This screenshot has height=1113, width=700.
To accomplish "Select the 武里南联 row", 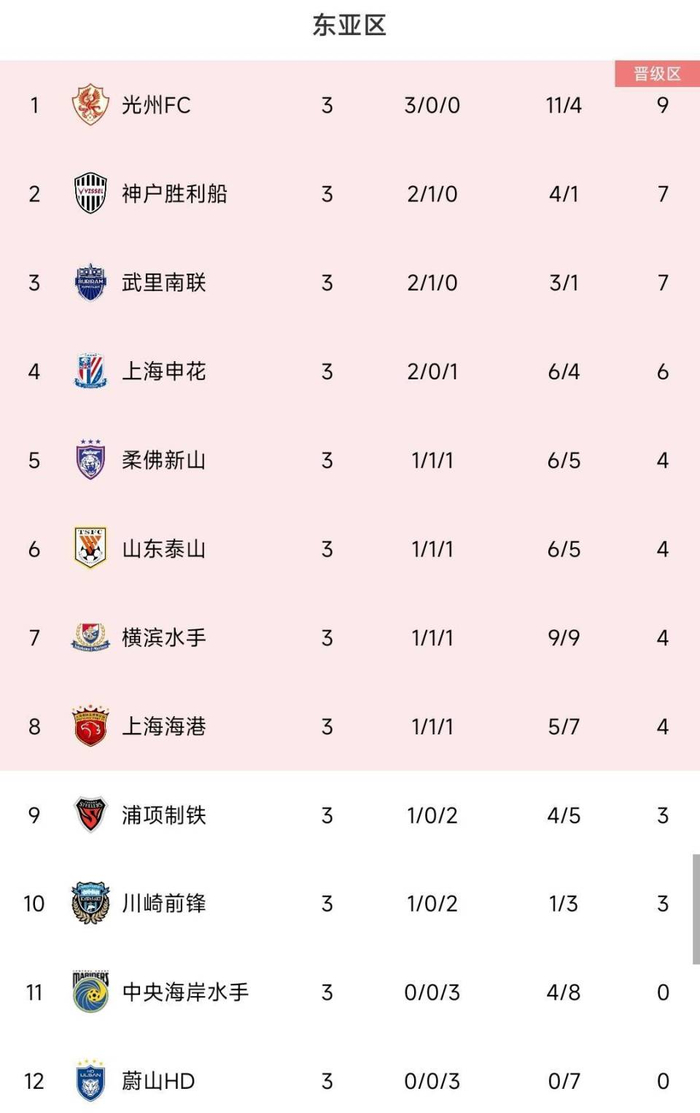I will pyautogui.click(x=163, y=282).
